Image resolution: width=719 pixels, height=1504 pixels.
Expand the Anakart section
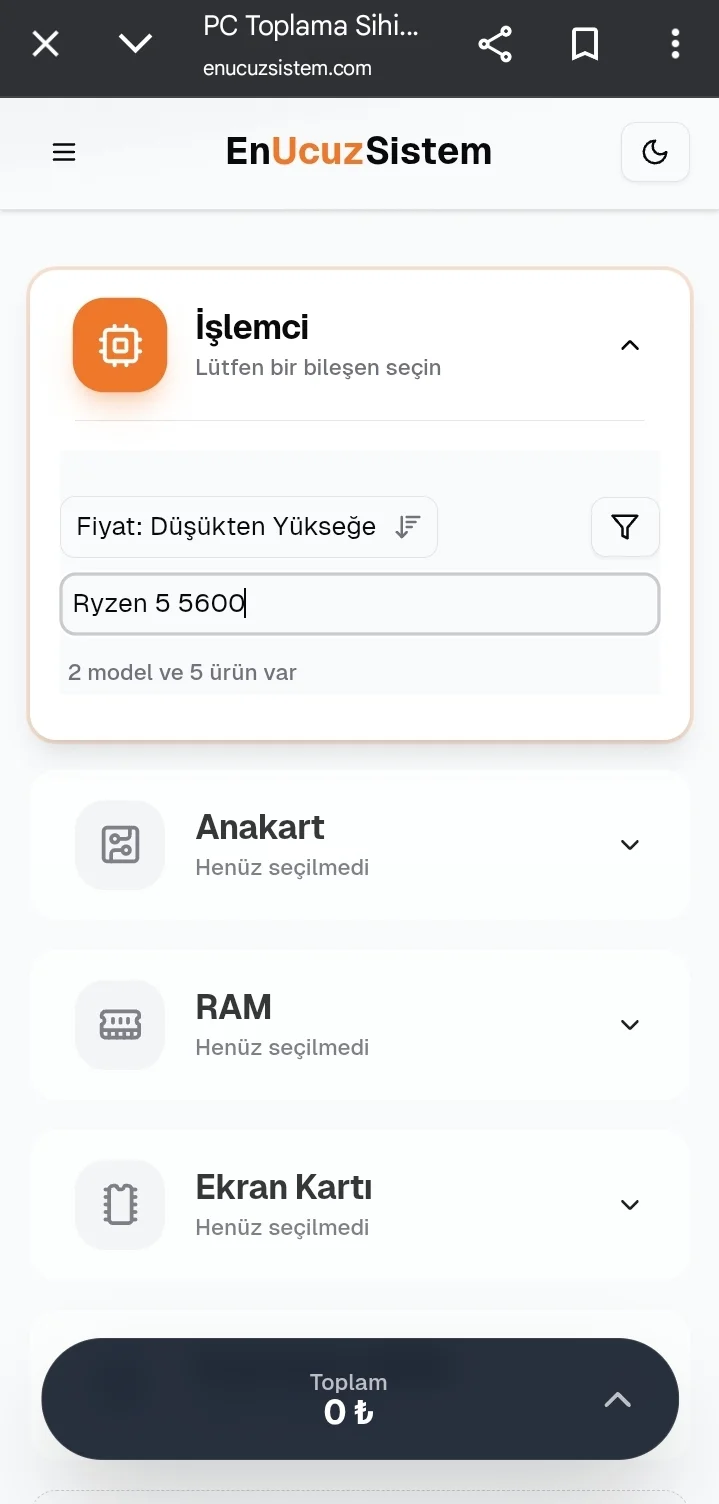360,845
